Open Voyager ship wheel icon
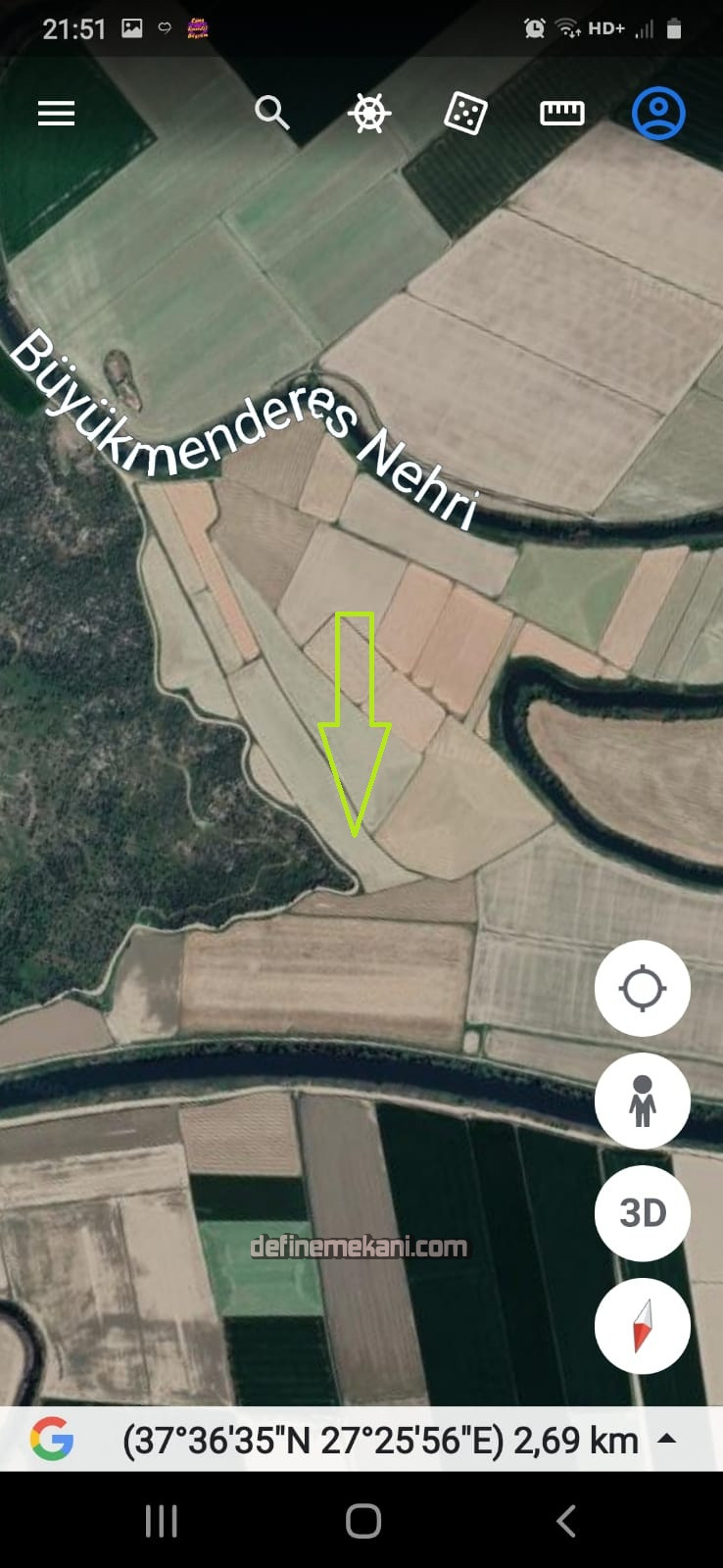This screenshot has width=723, height=1568. [x=369, y=114]
